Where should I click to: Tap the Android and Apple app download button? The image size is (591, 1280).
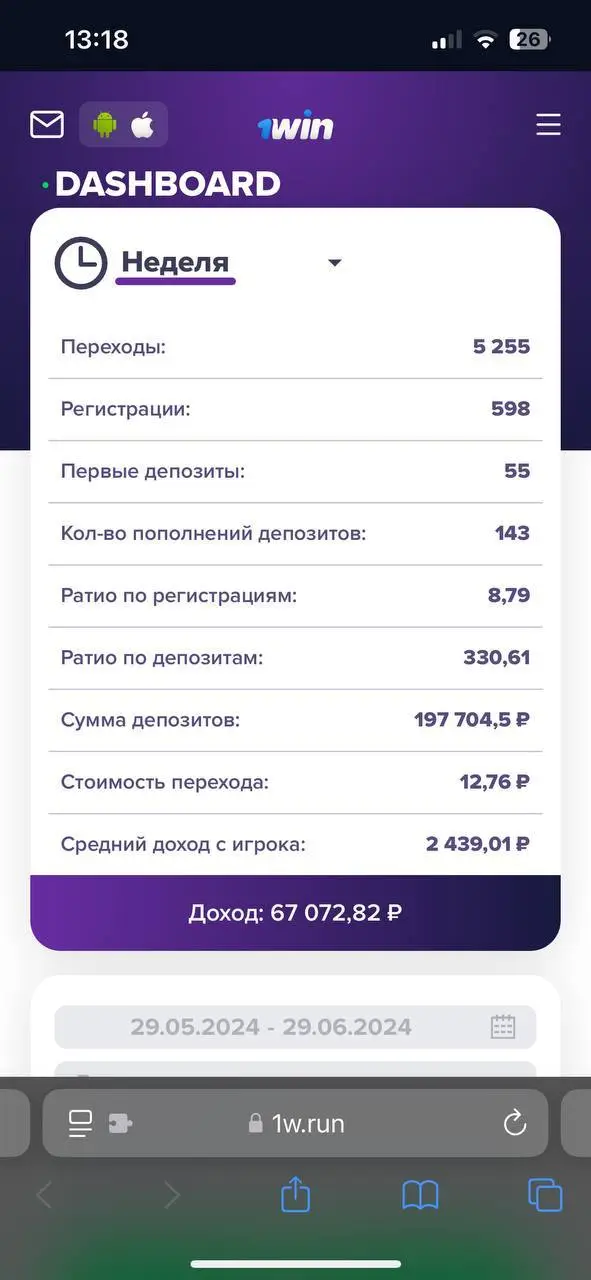tap(124, 125)
